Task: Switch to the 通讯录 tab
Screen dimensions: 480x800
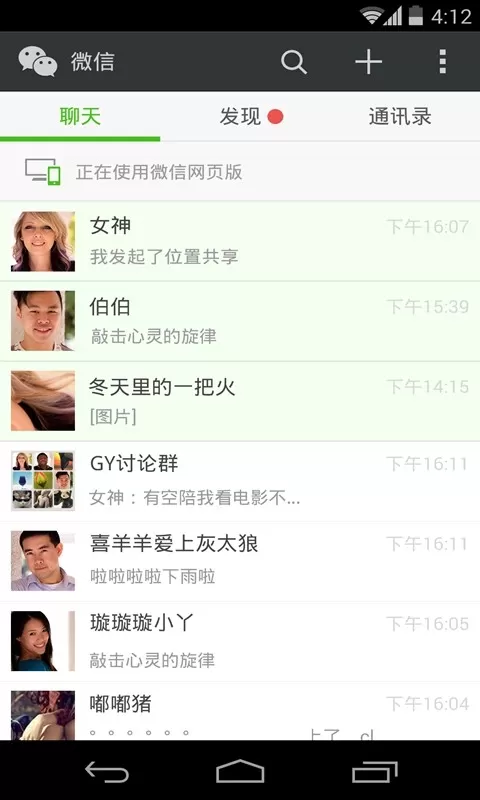Action: (x=400, y=117)
